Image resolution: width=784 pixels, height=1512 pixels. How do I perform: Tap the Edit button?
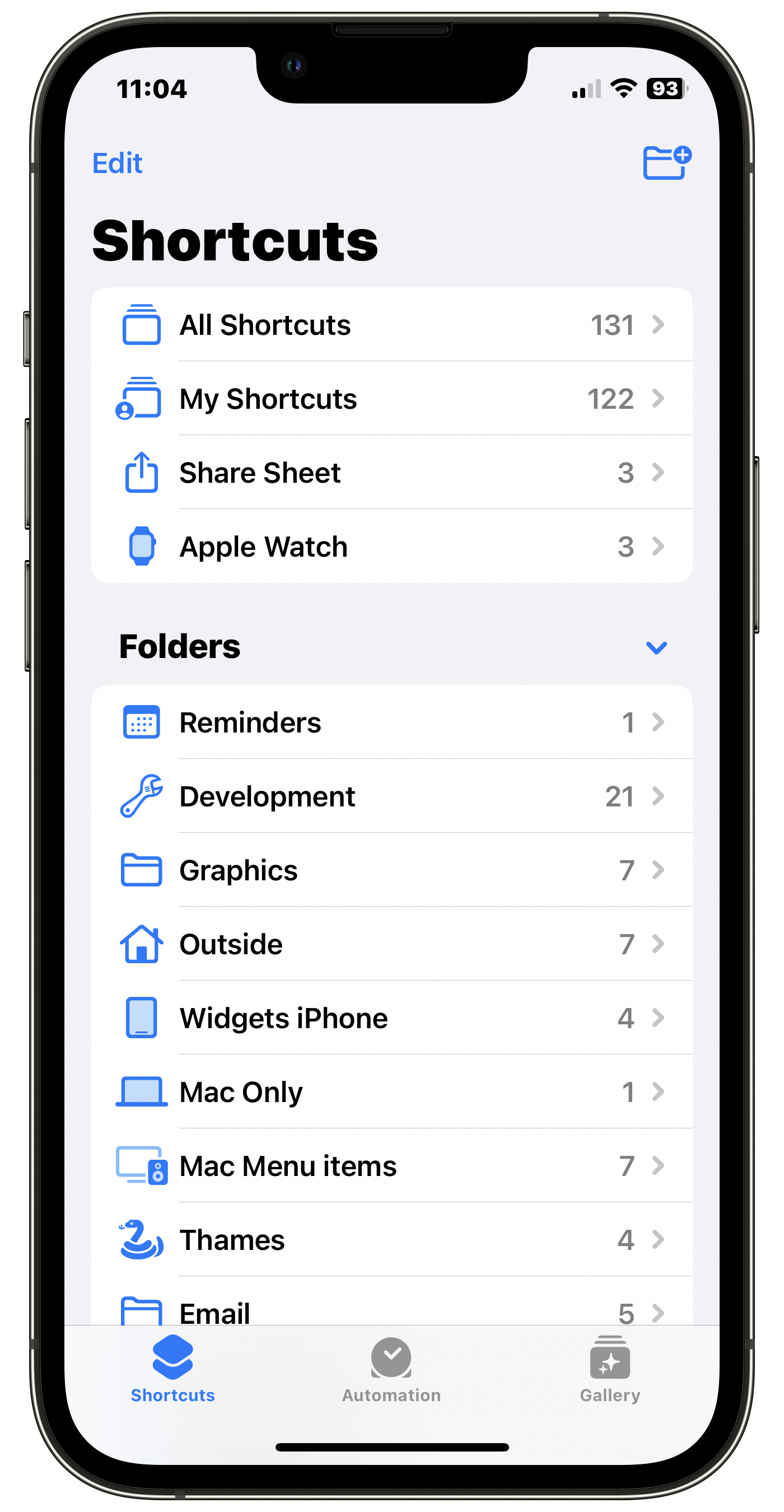click(118, 163)
